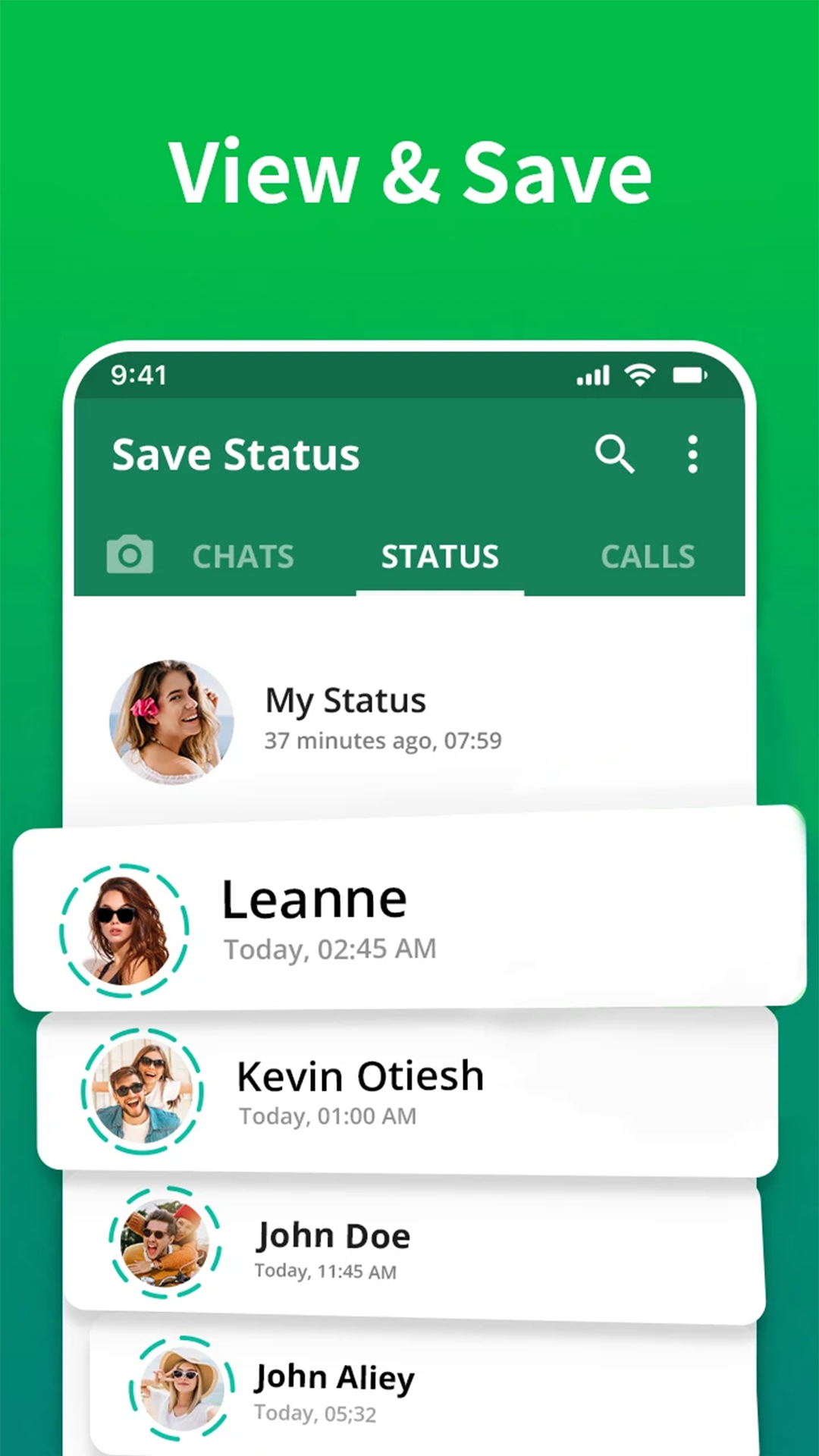Select the STATUS tab

click(x=440, y=556)
